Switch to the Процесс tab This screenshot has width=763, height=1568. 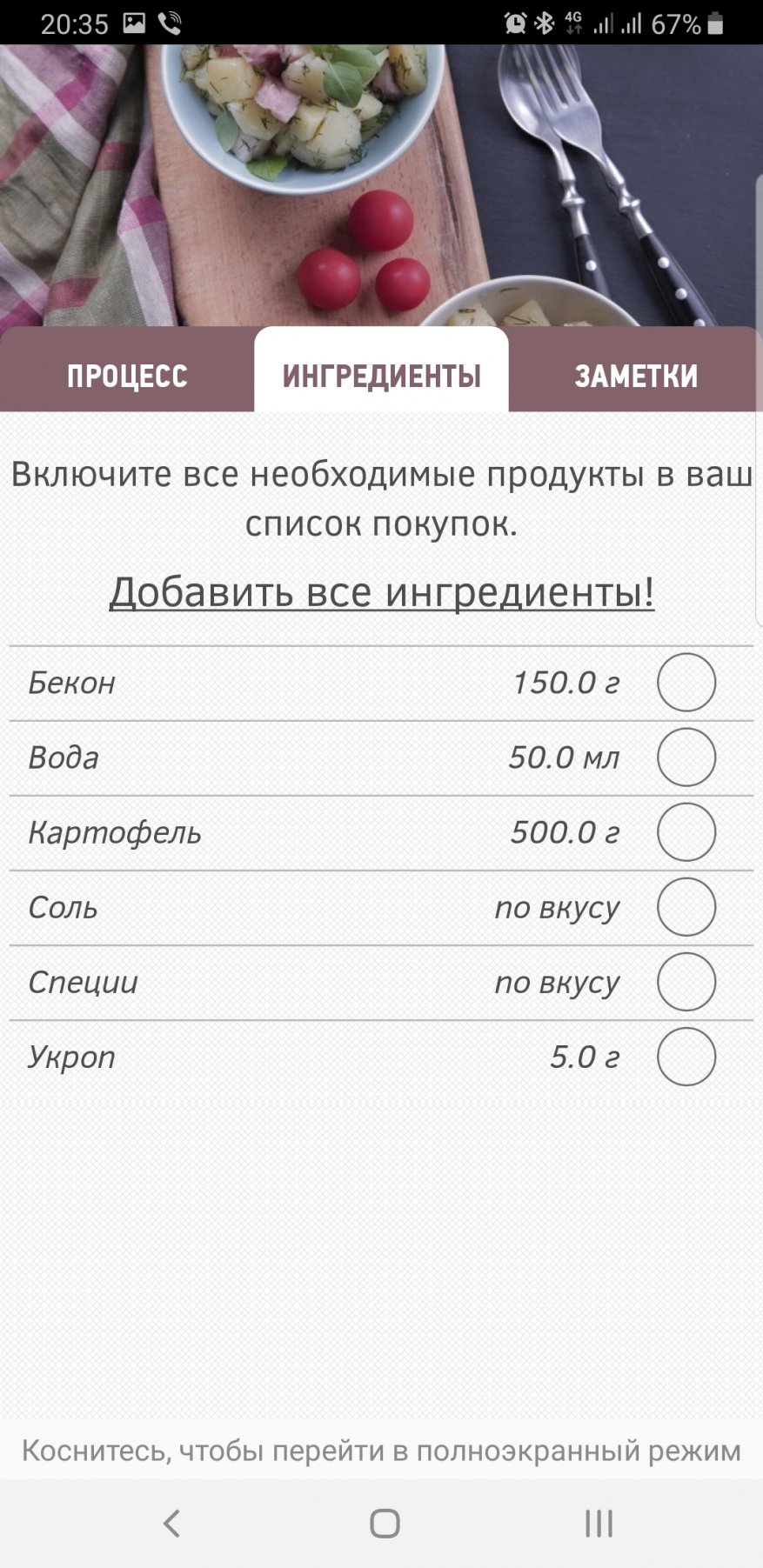pyautogui.click(x=127, y=376)
